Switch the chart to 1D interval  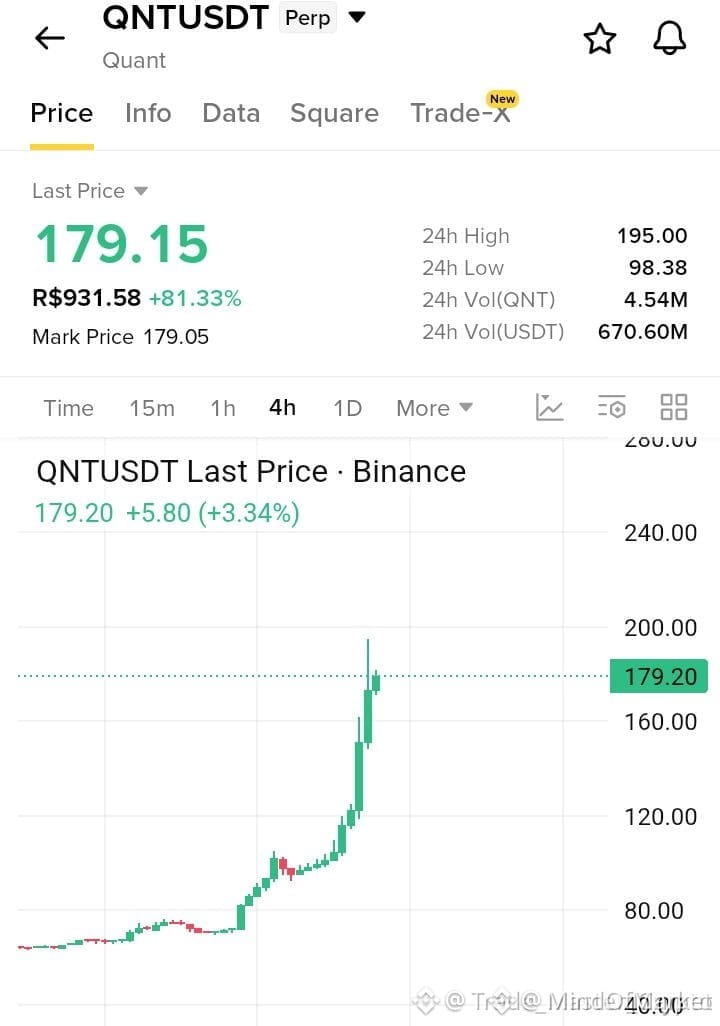point(348,408)
